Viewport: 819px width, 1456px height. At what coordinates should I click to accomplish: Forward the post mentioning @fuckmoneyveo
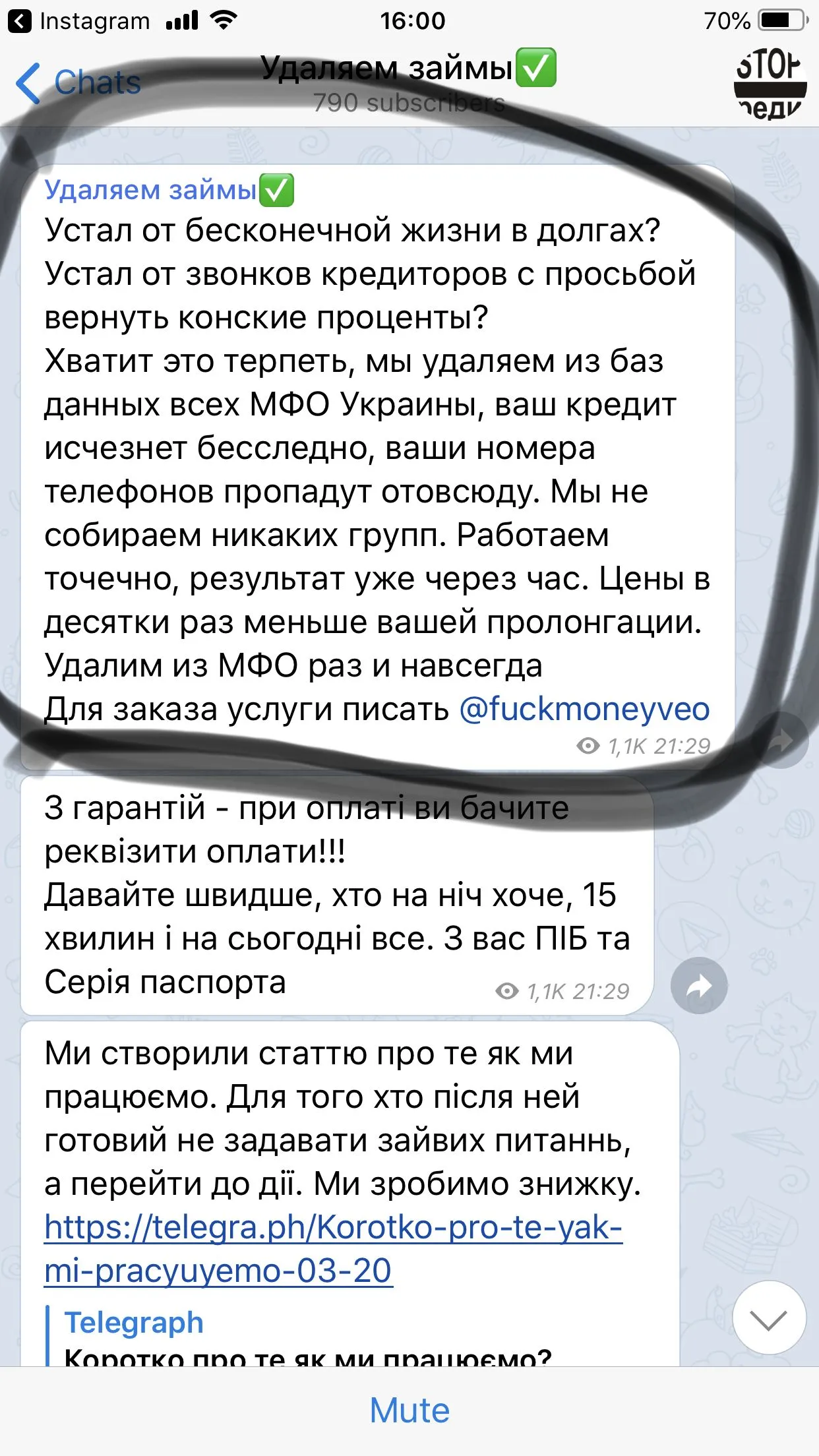coord(782,740)
